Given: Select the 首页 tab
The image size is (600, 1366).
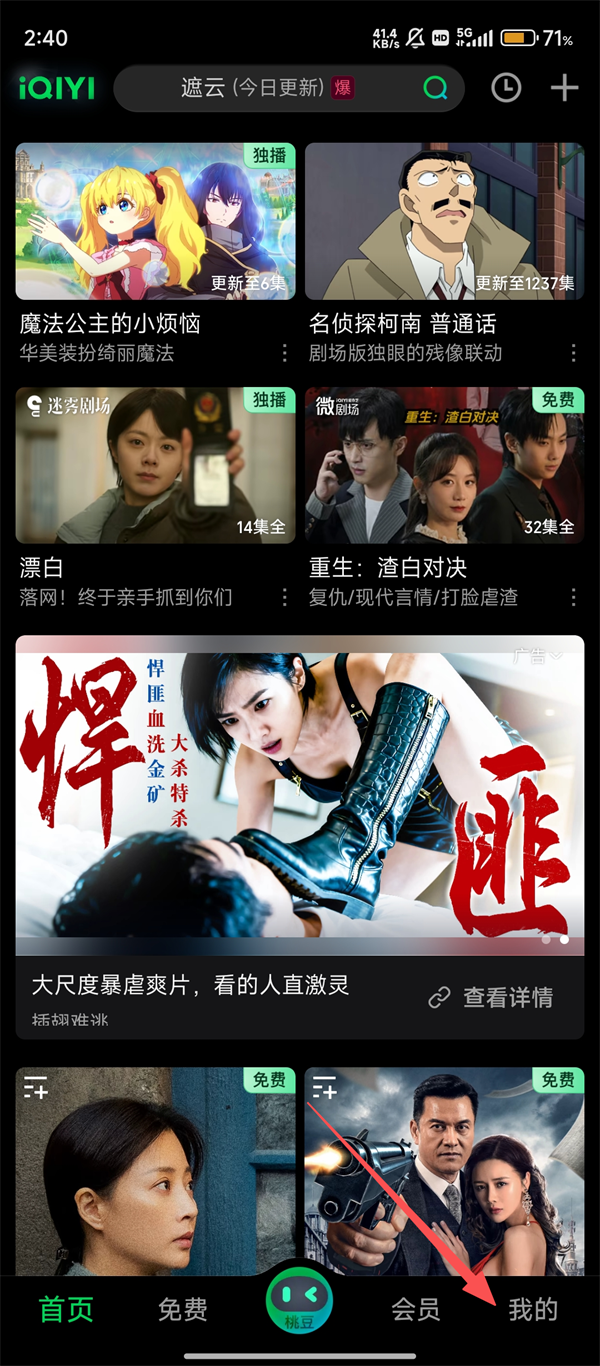Looking at the screenshot, I should (x=66, y=1310).
